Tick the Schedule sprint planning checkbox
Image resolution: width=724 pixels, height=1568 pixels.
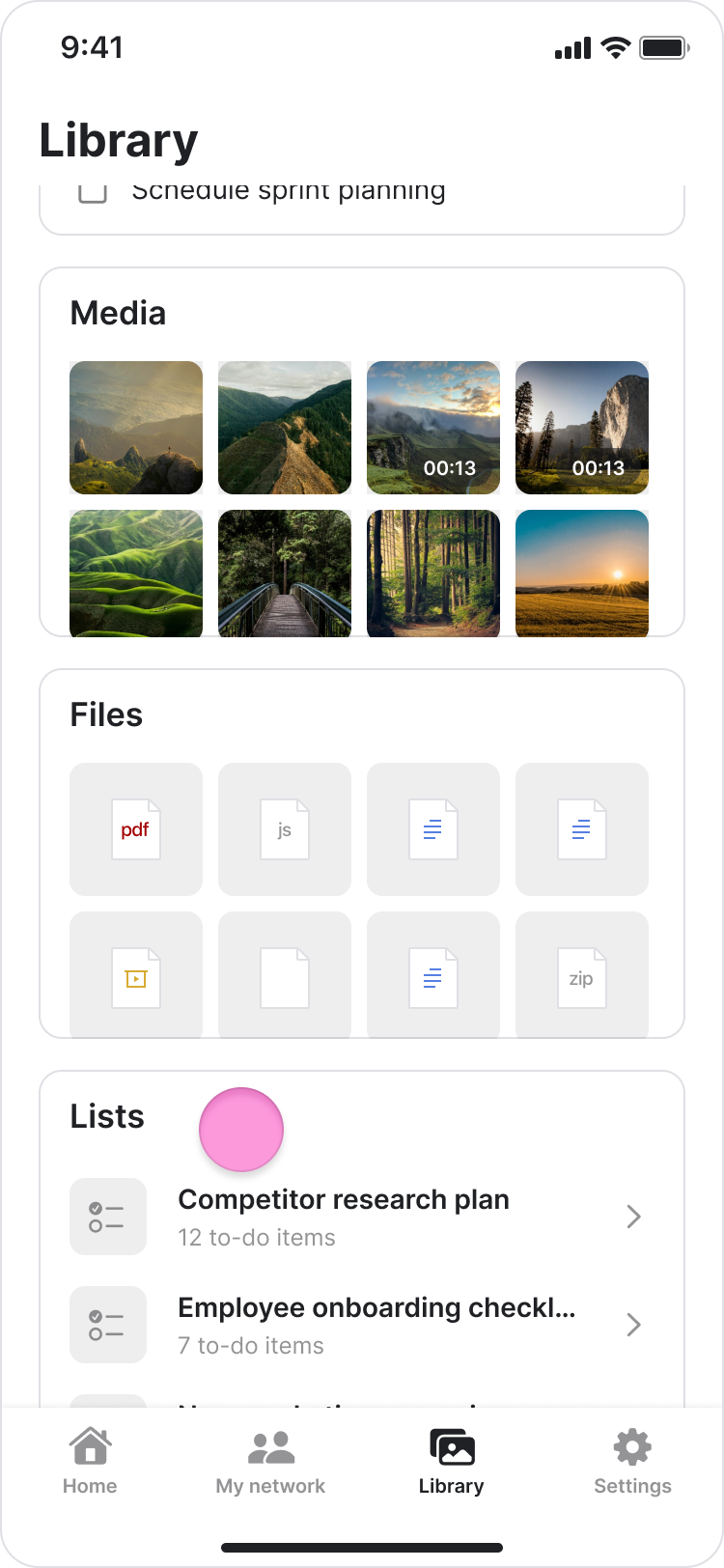tap(92, 193)
